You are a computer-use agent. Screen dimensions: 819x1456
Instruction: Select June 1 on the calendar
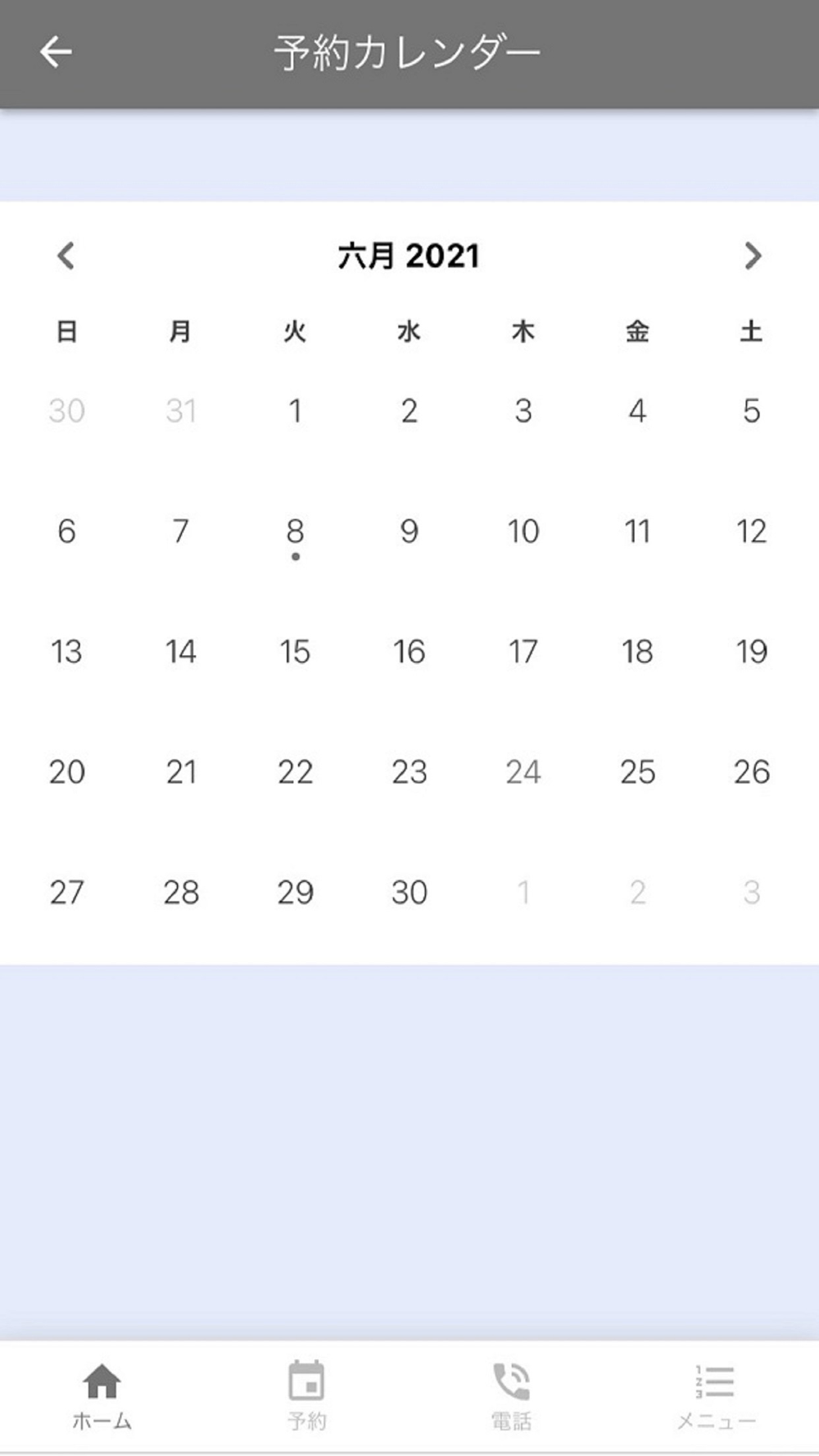[295, 411]
